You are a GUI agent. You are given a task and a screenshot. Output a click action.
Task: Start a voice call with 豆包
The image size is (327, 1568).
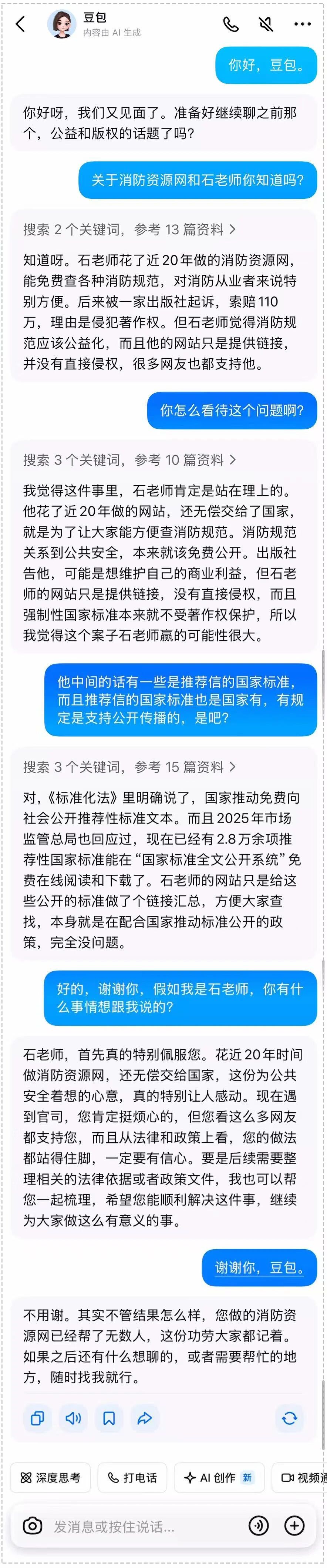[x=231, y=24]
